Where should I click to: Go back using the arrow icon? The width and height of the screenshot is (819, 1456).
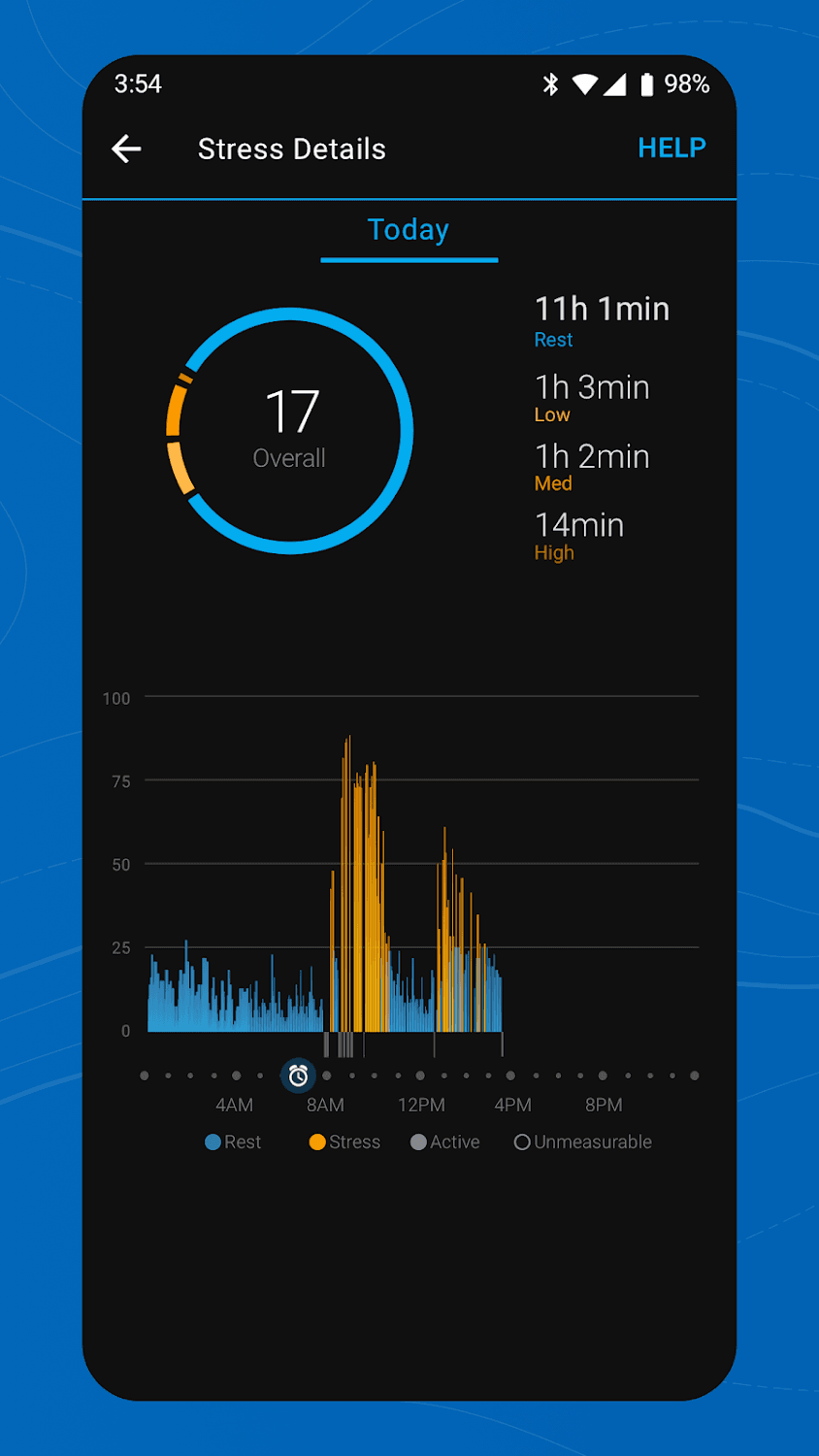[x=127, y=149]
